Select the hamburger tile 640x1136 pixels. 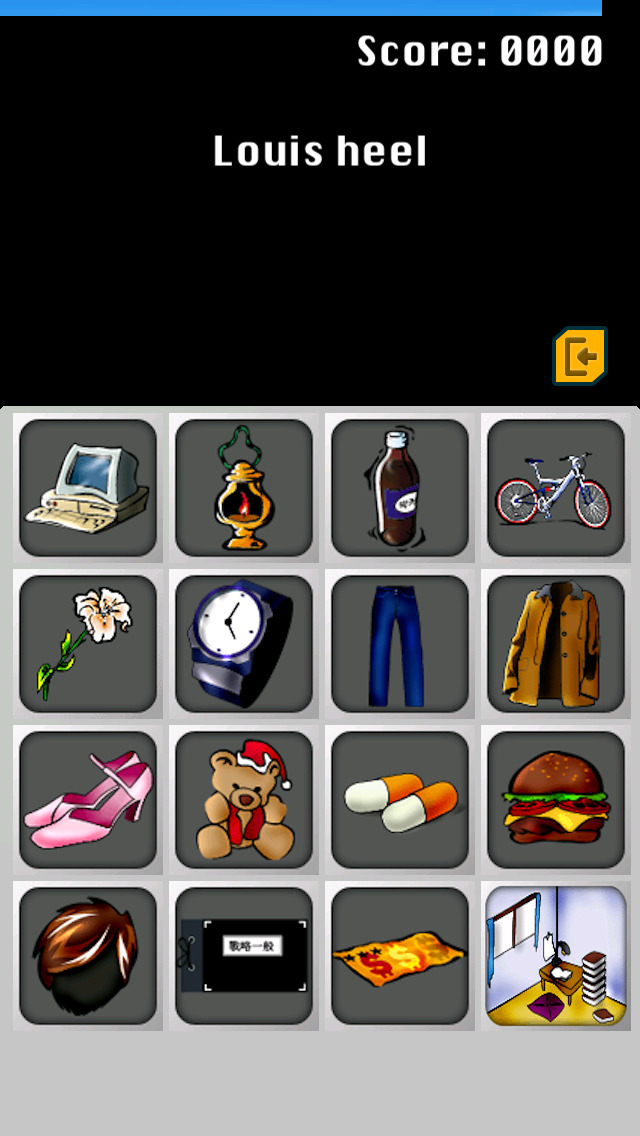click(x=556, y=800)
